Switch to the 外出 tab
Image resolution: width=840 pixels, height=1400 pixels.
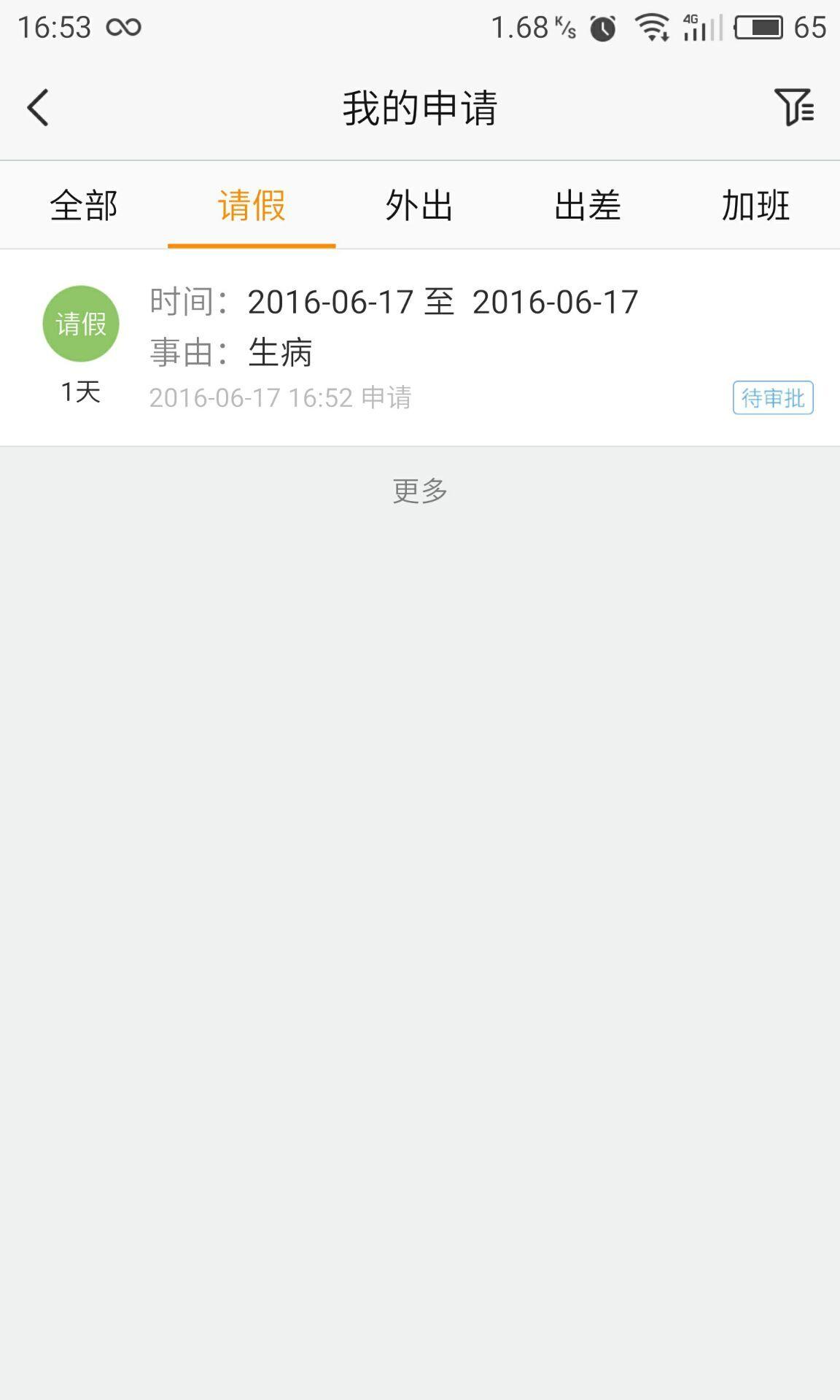419,206
